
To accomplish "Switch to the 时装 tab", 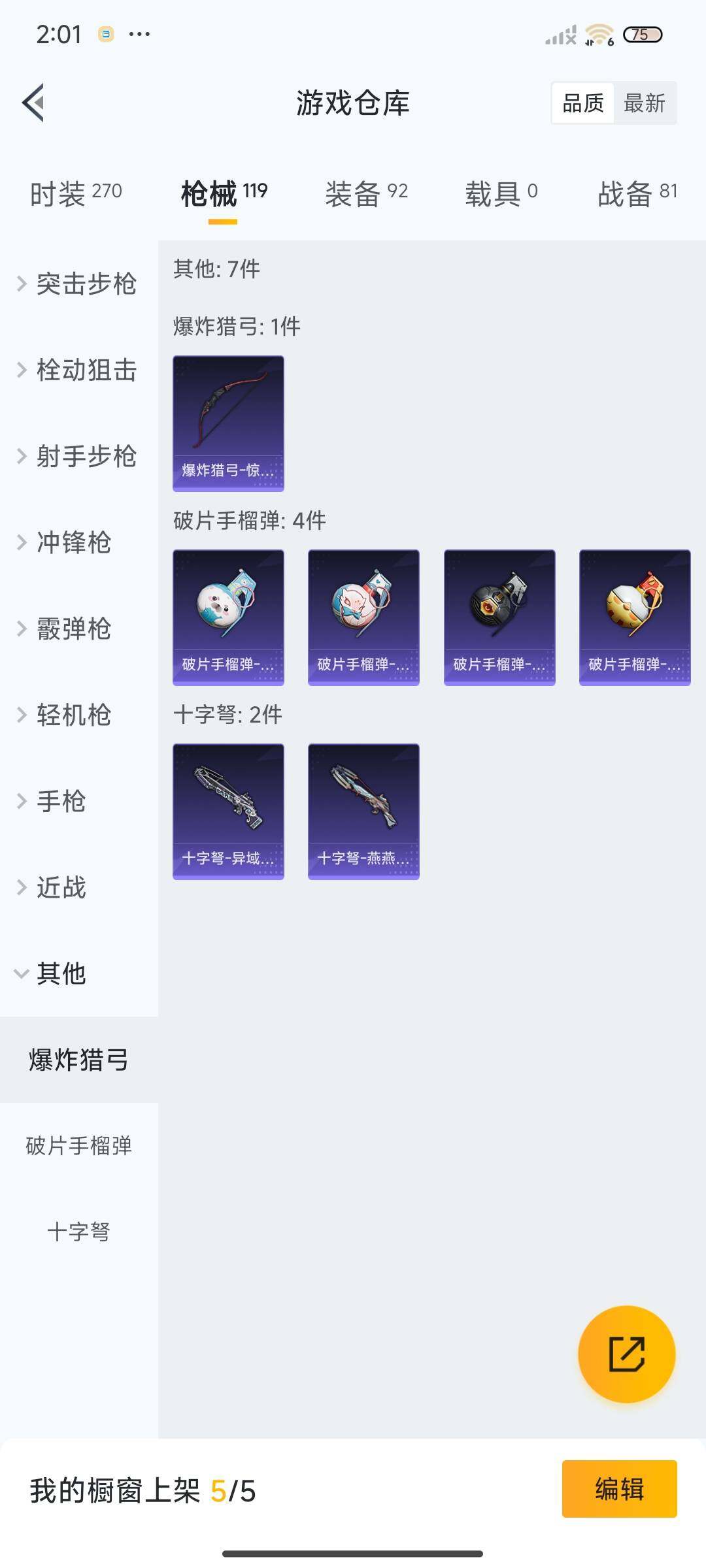I will coord(76,193).
